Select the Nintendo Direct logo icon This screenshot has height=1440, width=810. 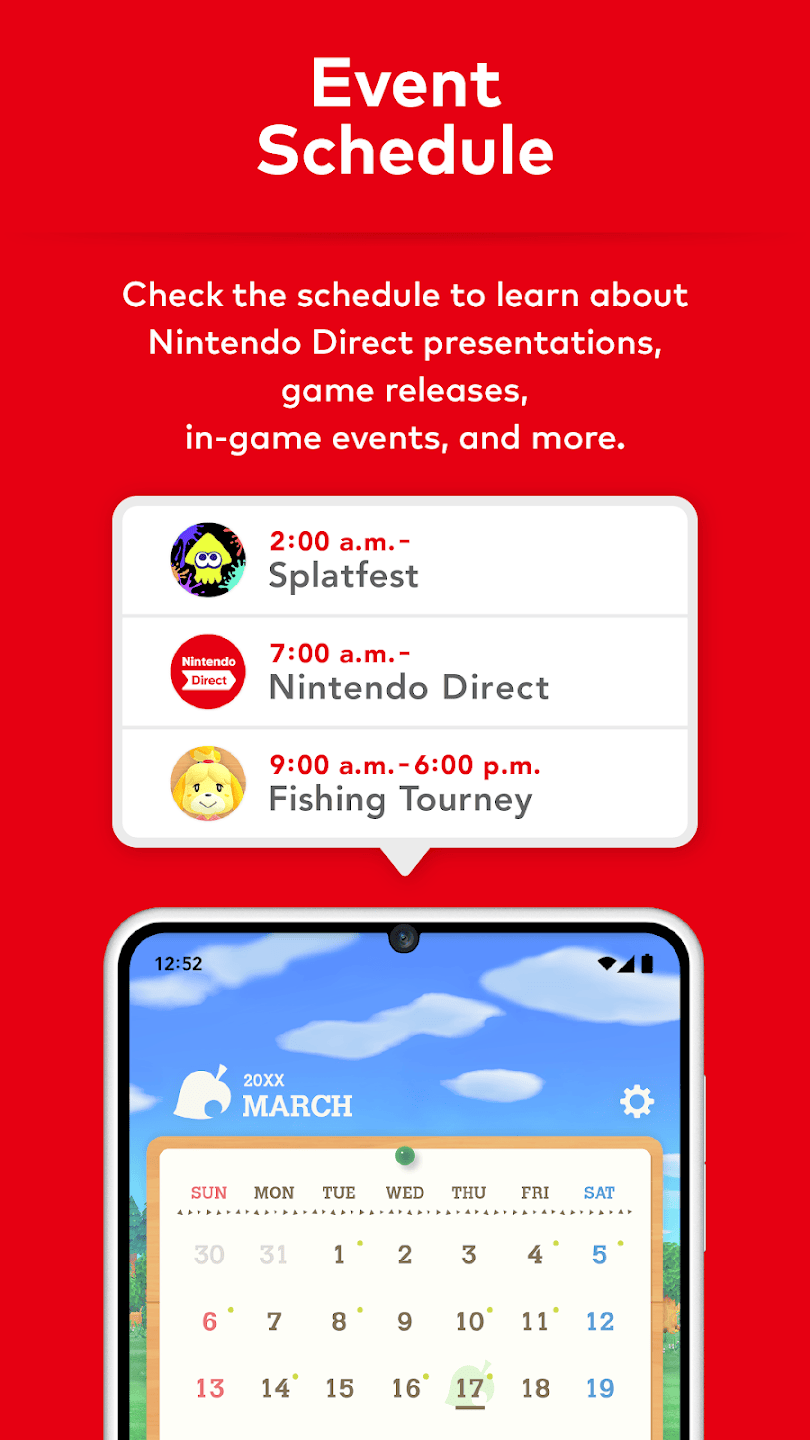coord(207,670)
